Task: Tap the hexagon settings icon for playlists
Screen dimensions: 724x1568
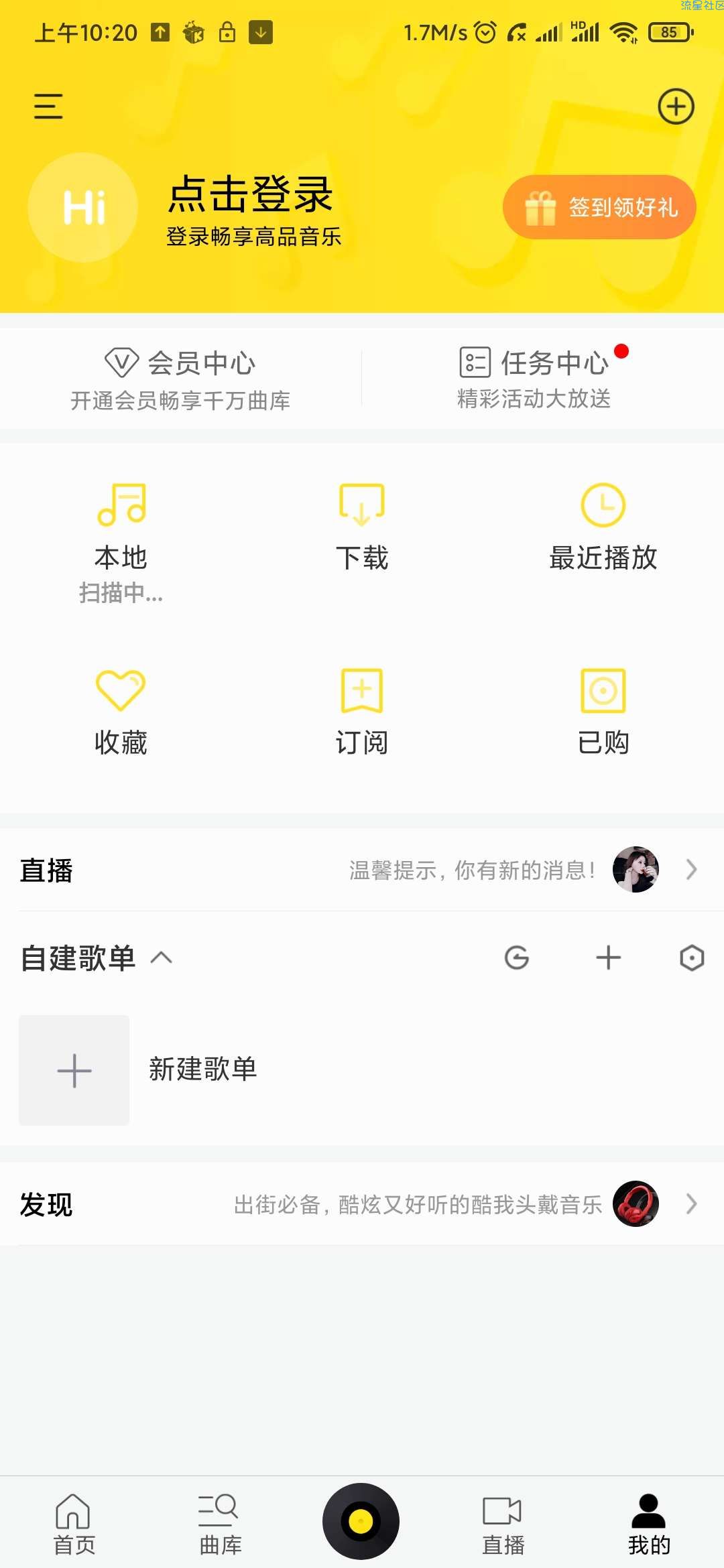Action: tap(692, 958)
